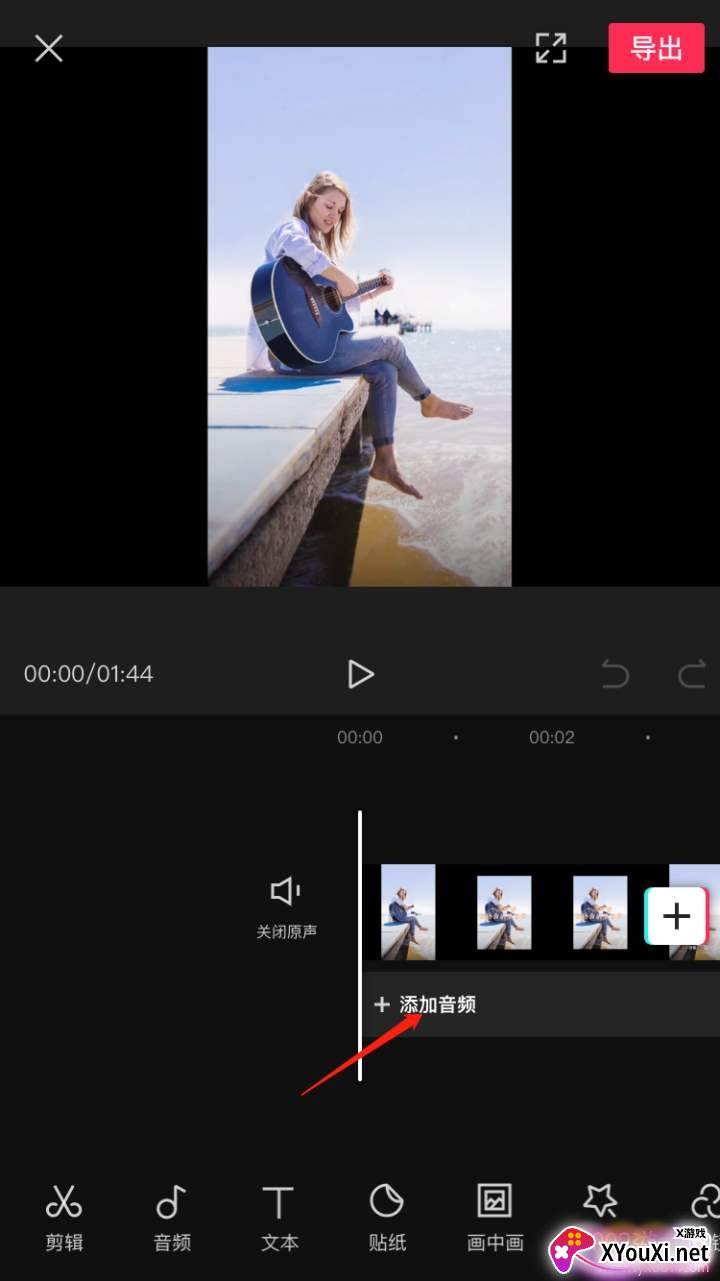Open the 文本 text tool

[x=279, y=1216]
